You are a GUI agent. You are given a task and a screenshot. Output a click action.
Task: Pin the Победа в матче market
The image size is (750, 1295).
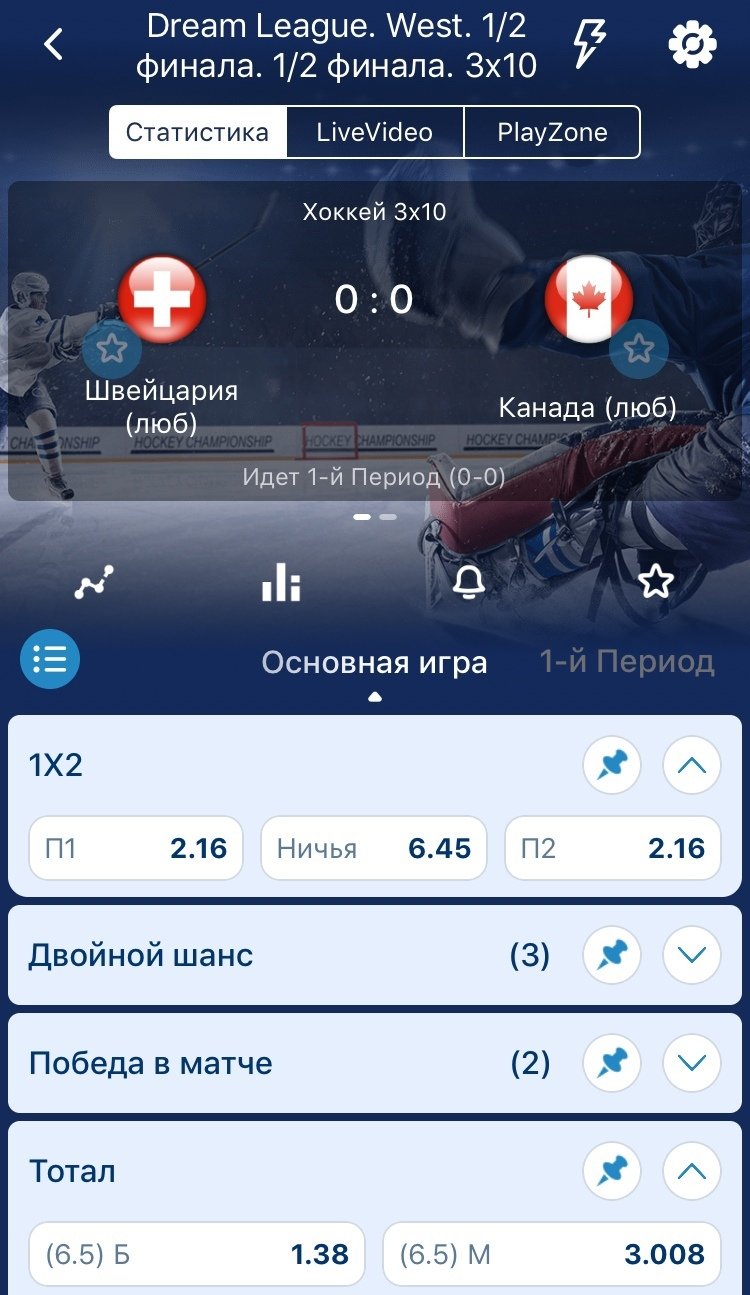click(x=612, y=1063)
